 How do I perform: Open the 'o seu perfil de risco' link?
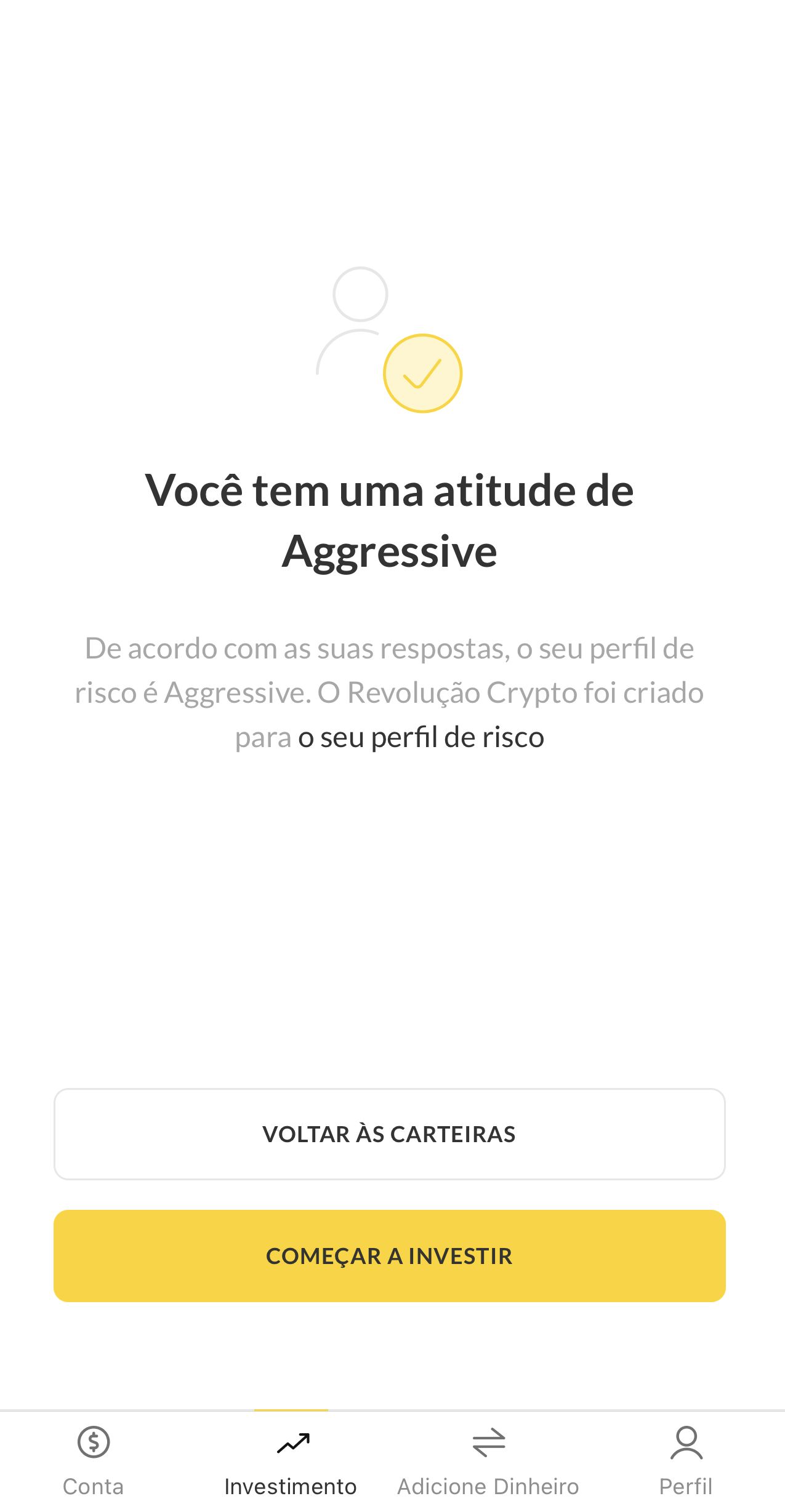point(421,737)
